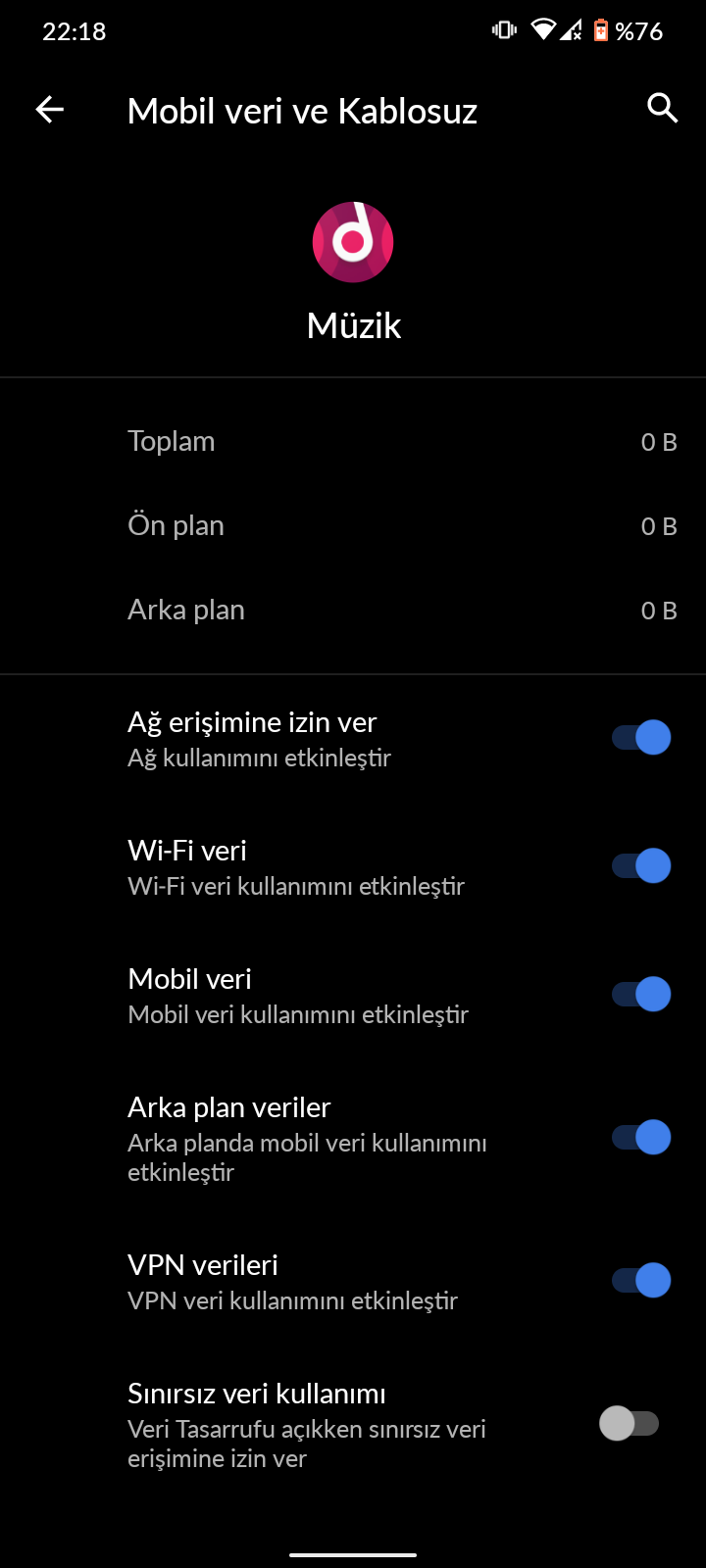Enable Sınırsız veri kullanımı switch

tap(630, 1423)
